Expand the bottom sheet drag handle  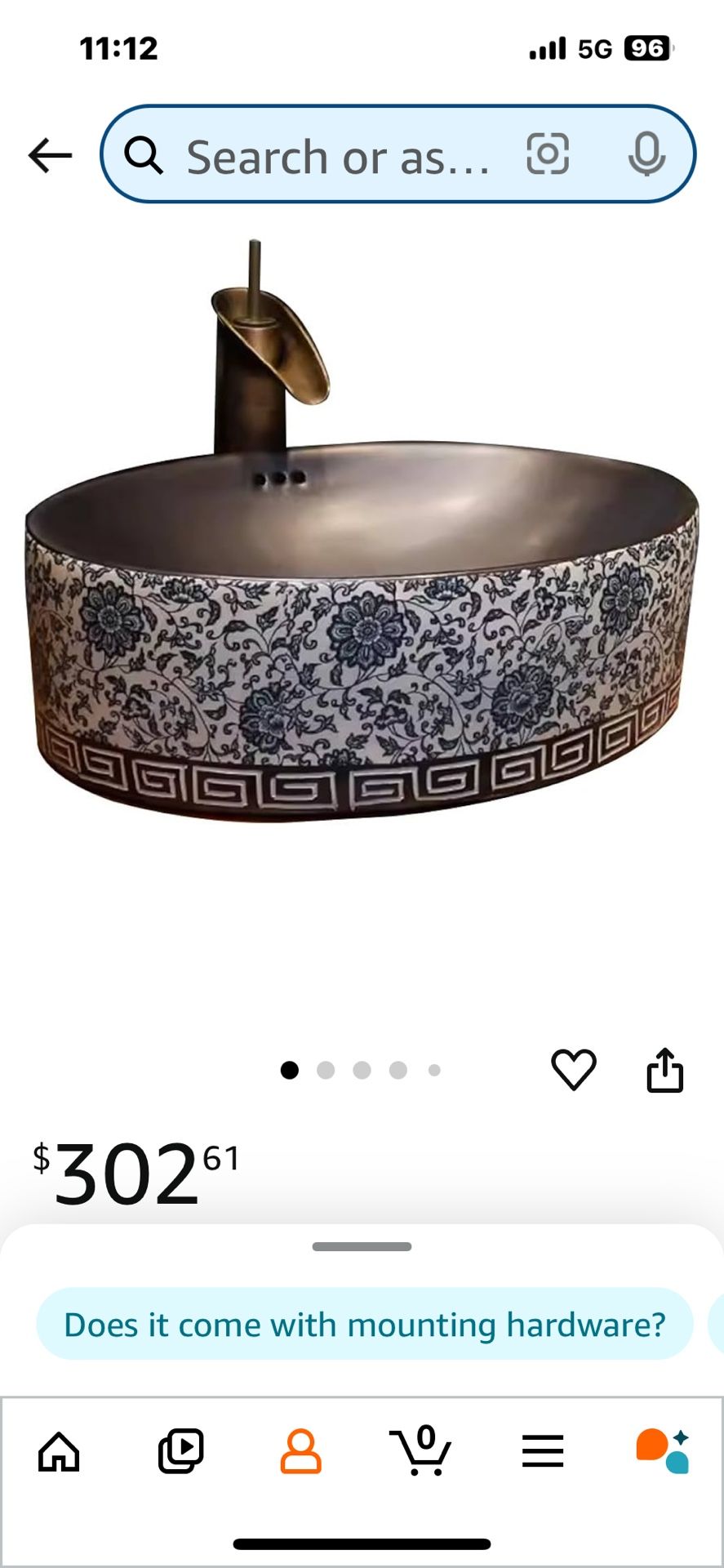362,1246
